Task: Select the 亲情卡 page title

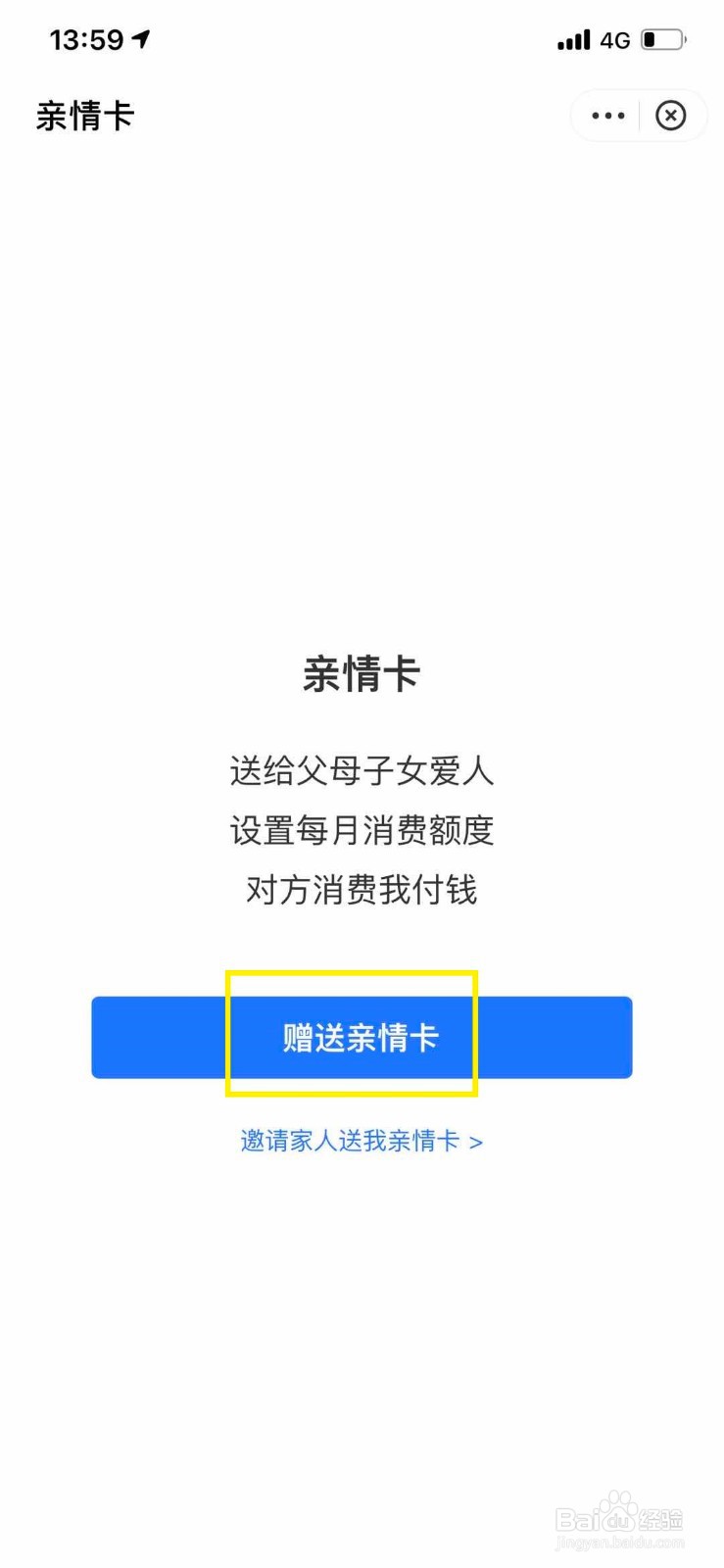Action: 83,116
